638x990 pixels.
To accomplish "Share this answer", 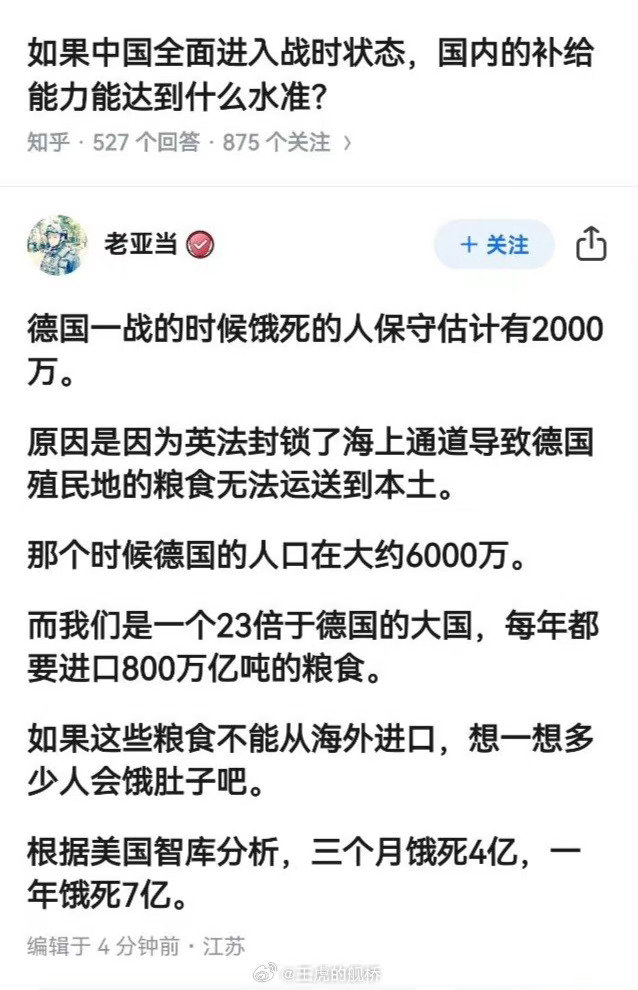I will pos(591,244).
